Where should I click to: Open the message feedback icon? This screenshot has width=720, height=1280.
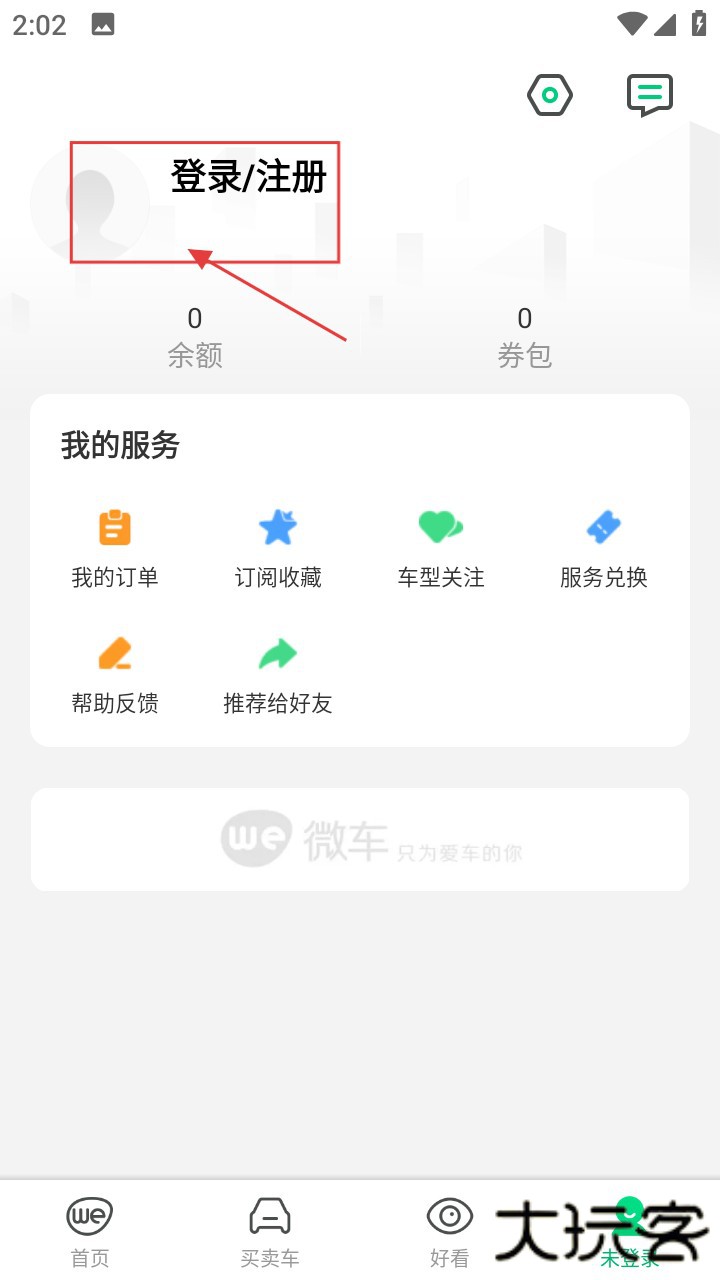coord(648,93)
